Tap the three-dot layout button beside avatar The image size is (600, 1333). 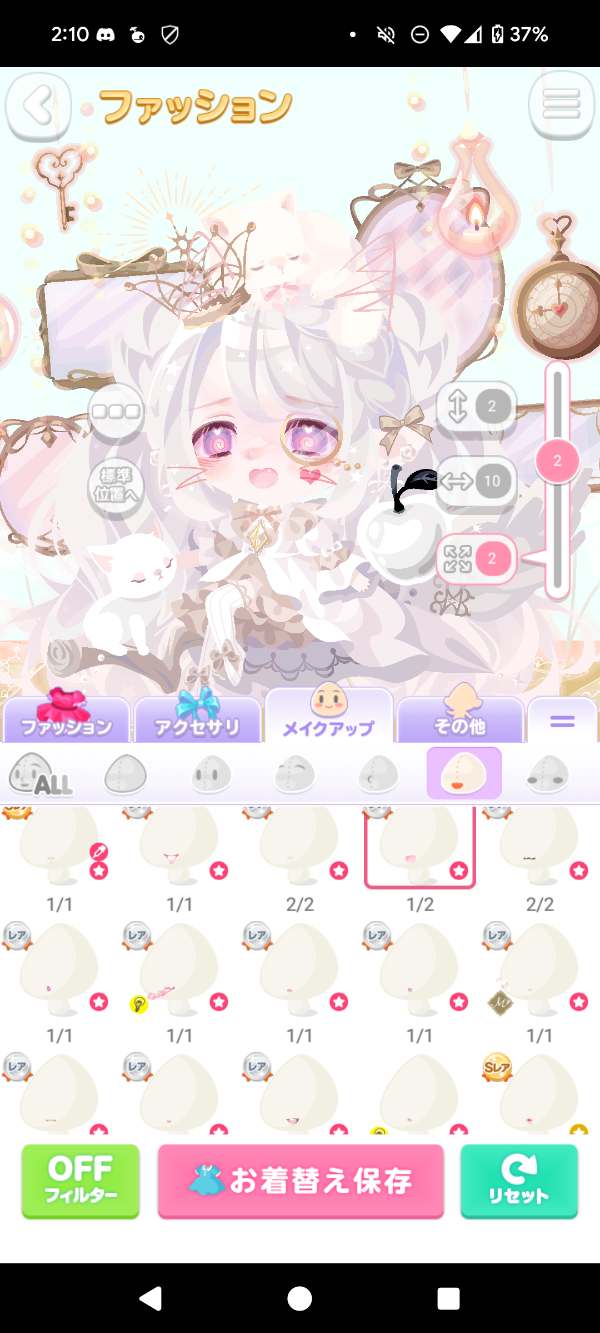click(x=116, y=411)
